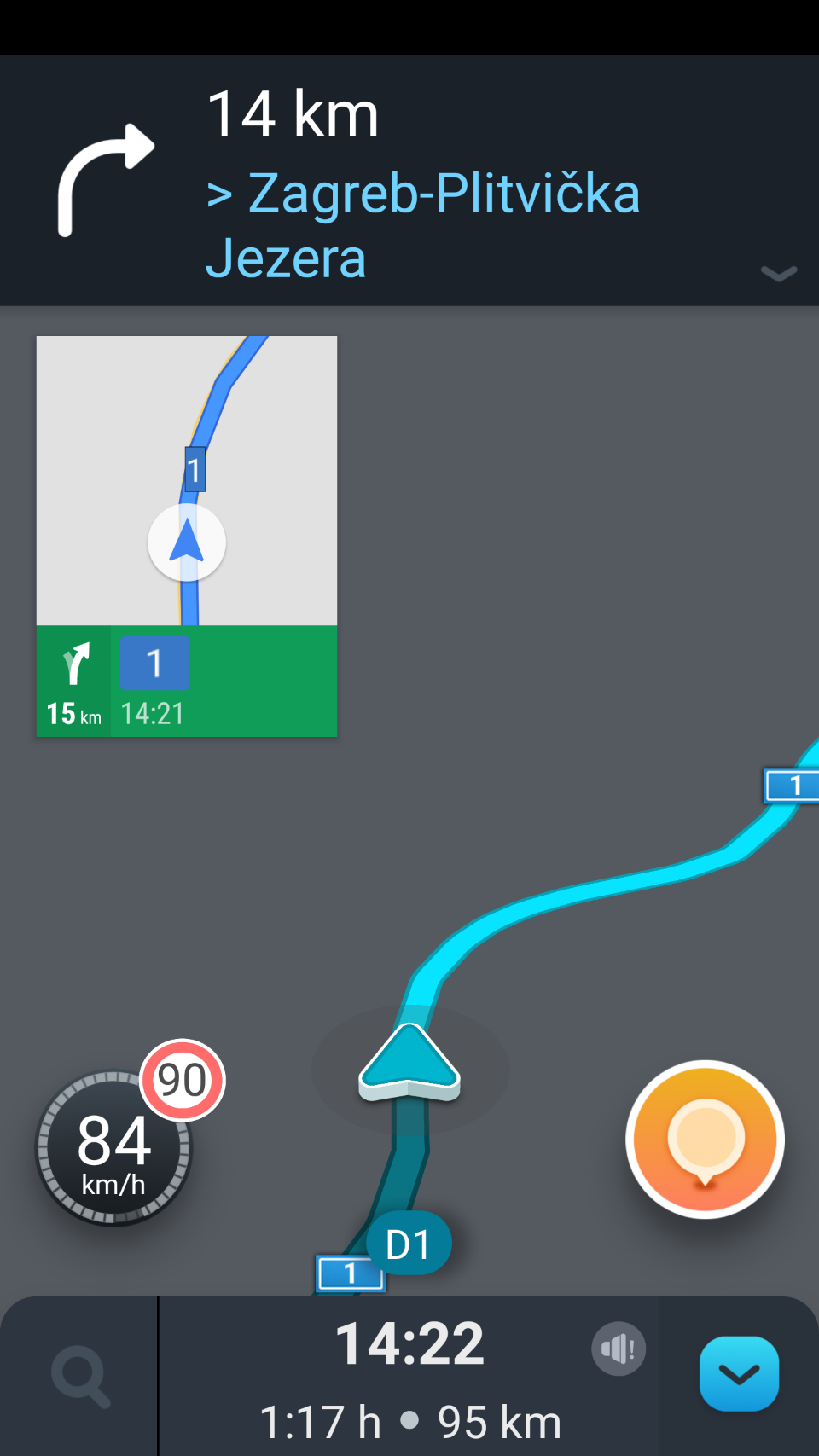Image resolution: width=819 pixels, height=1456 pixels.
Task: Expand the turn instruction panel chevron
Action: (x=778, y=273)
